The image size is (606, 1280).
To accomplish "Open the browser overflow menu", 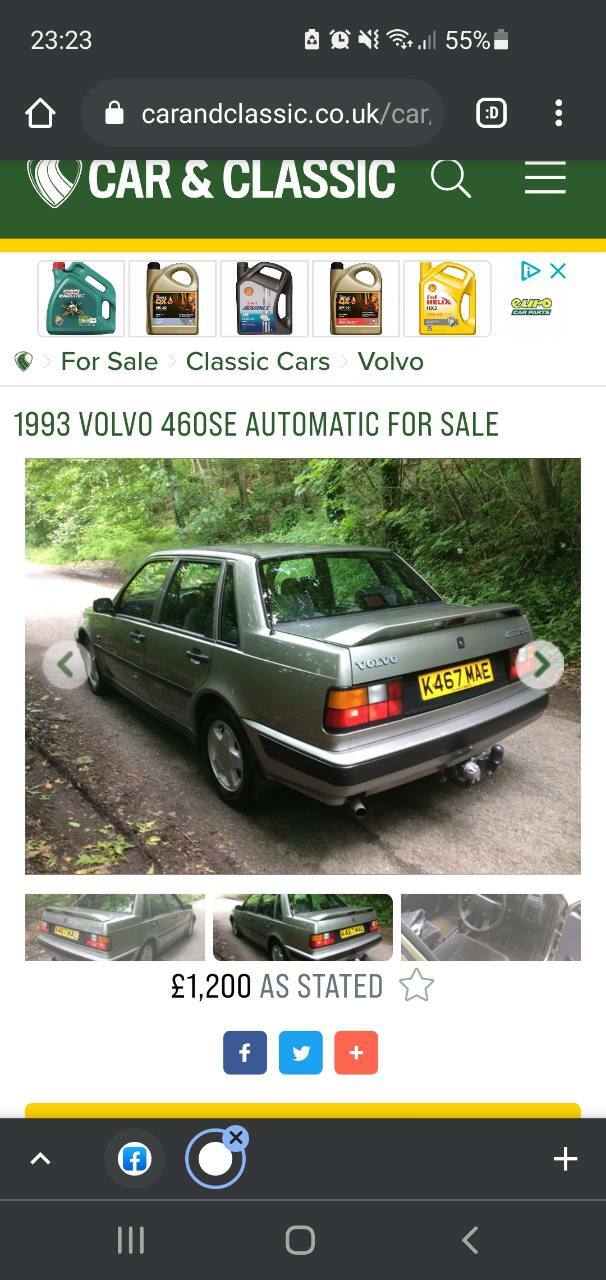I will [558, 113].
